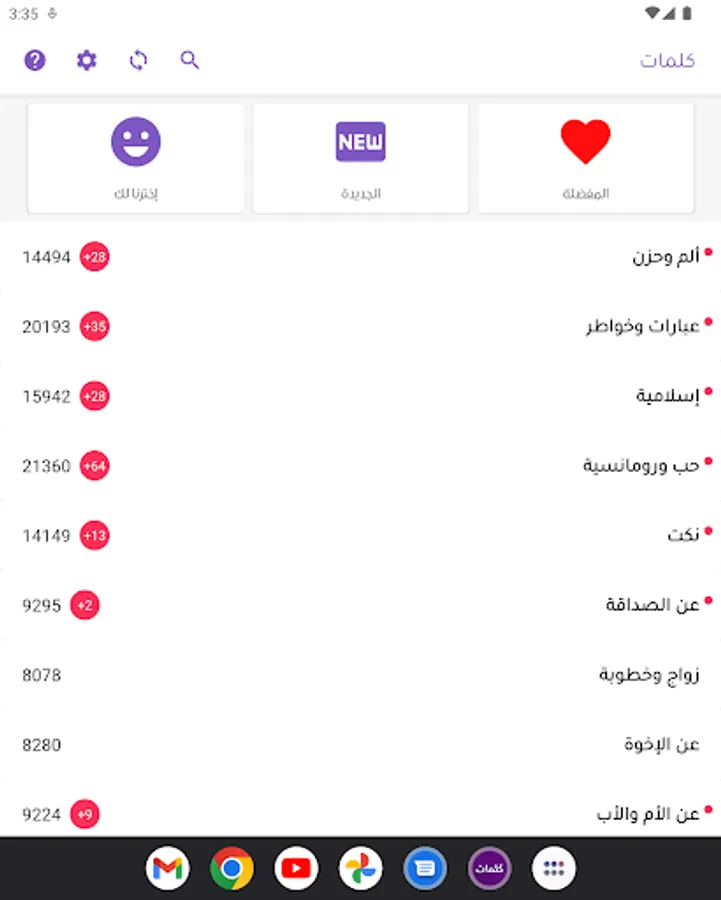Switch to the الجديدة card
Screen dimensions: 721x900
pyautogui.click(x=360, y=158)
